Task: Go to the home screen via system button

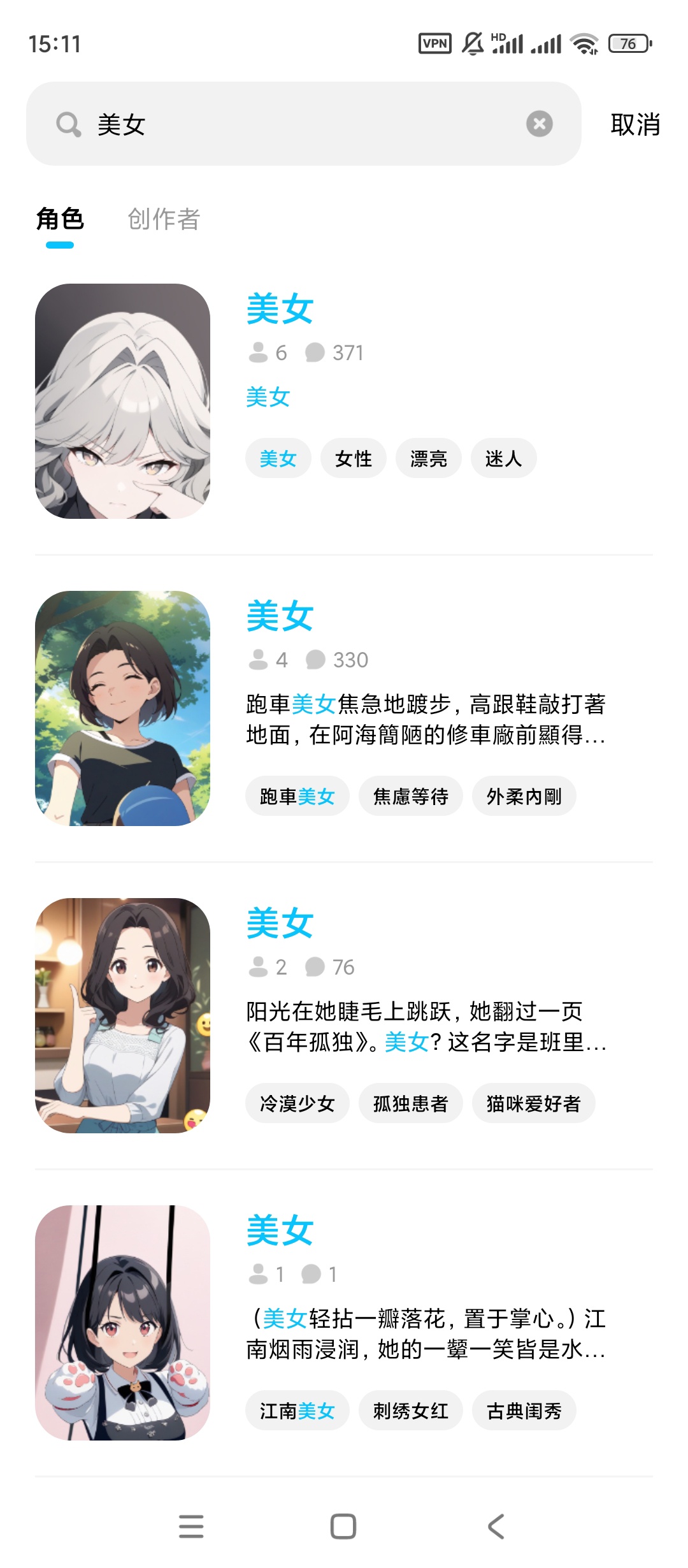Action: click(x=343, y=1527)
